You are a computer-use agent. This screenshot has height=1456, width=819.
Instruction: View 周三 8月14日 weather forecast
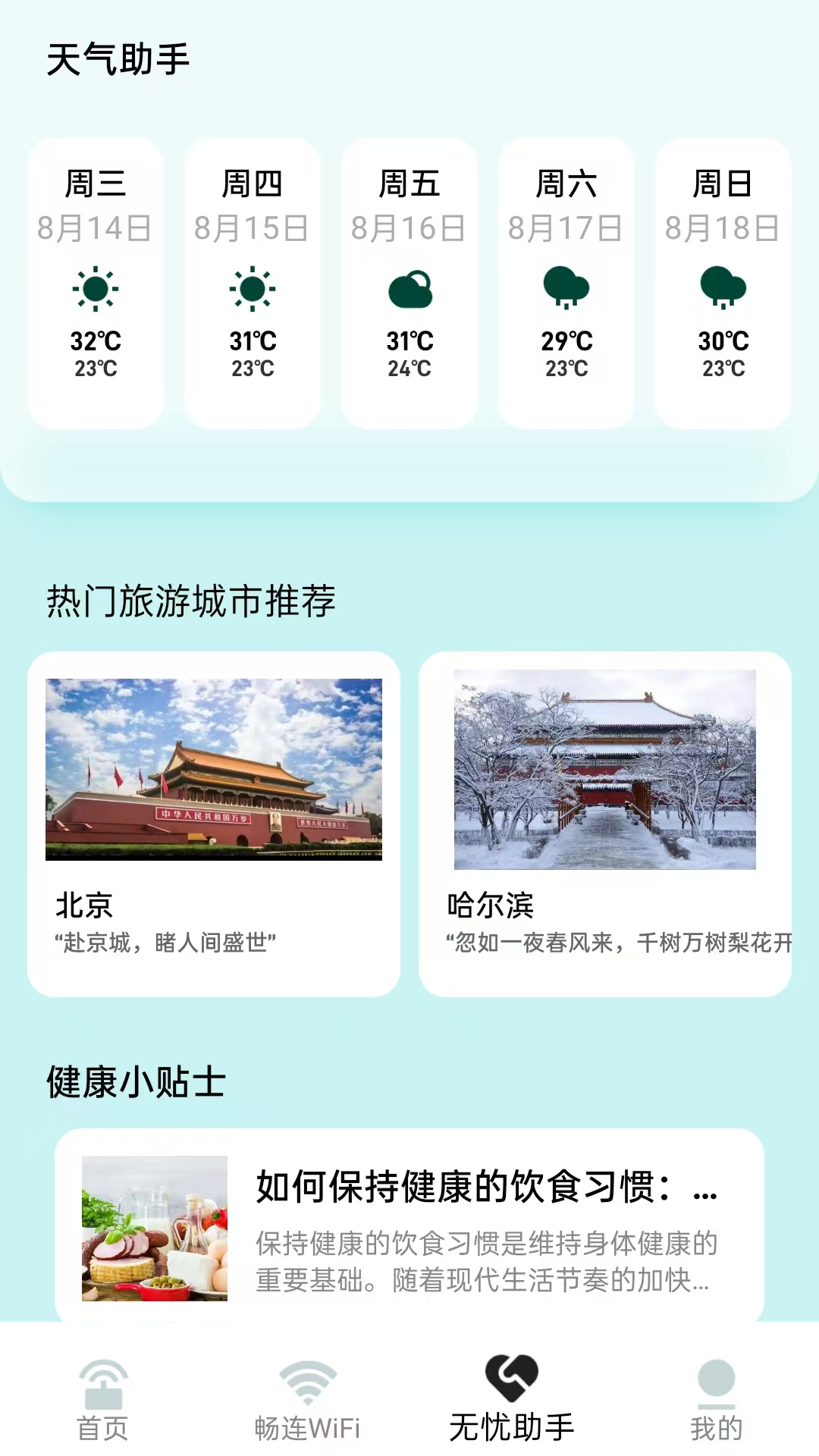(x=96, y=283)
